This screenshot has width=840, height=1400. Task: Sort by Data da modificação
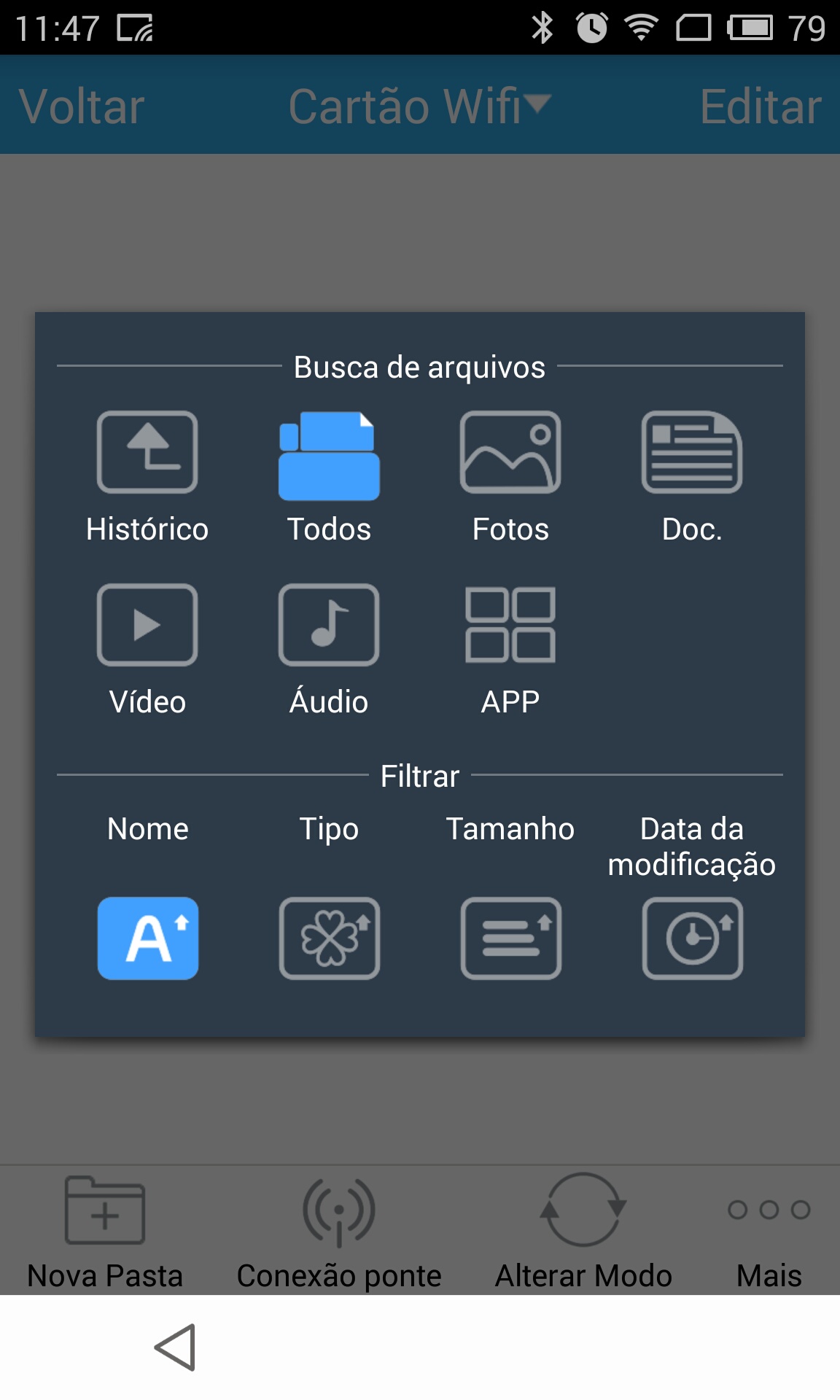click(693, 938)
